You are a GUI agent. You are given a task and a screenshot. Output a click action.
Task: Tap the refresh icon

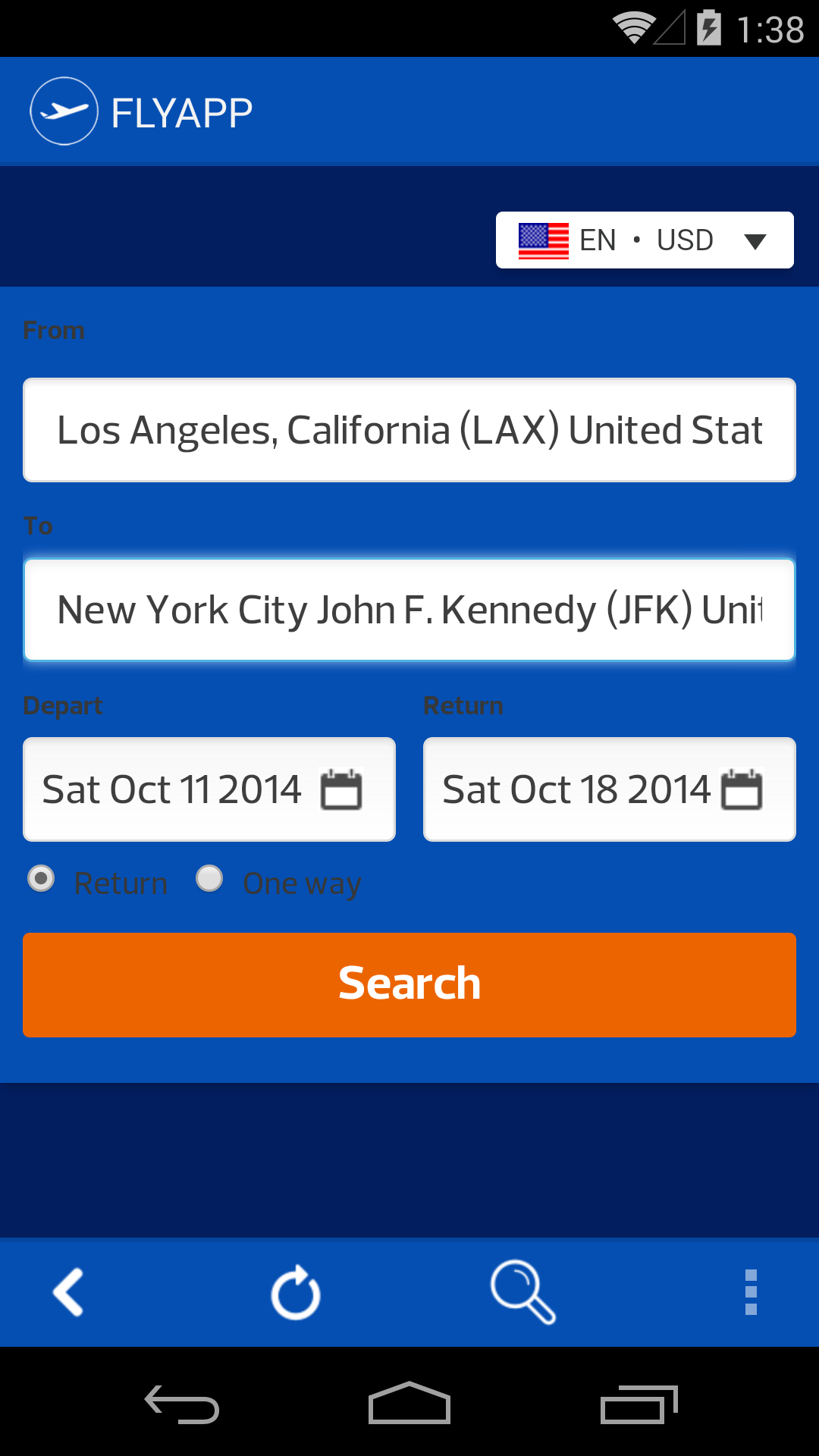[x=296, y=1292]
